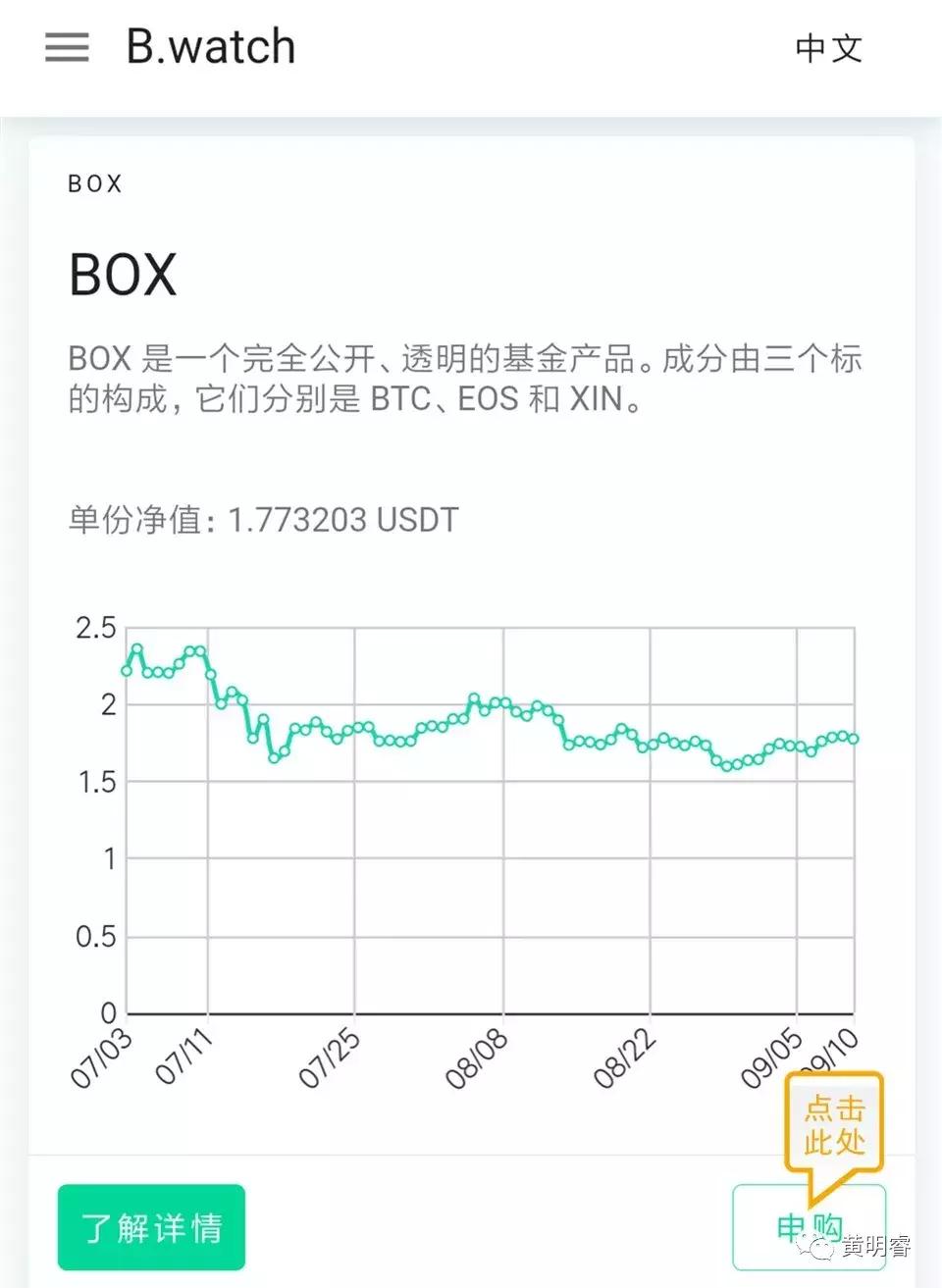The width and height of the screenshot is (942, 1288).
Task: Click the last data point at 09/10
Action: [852, 739]
